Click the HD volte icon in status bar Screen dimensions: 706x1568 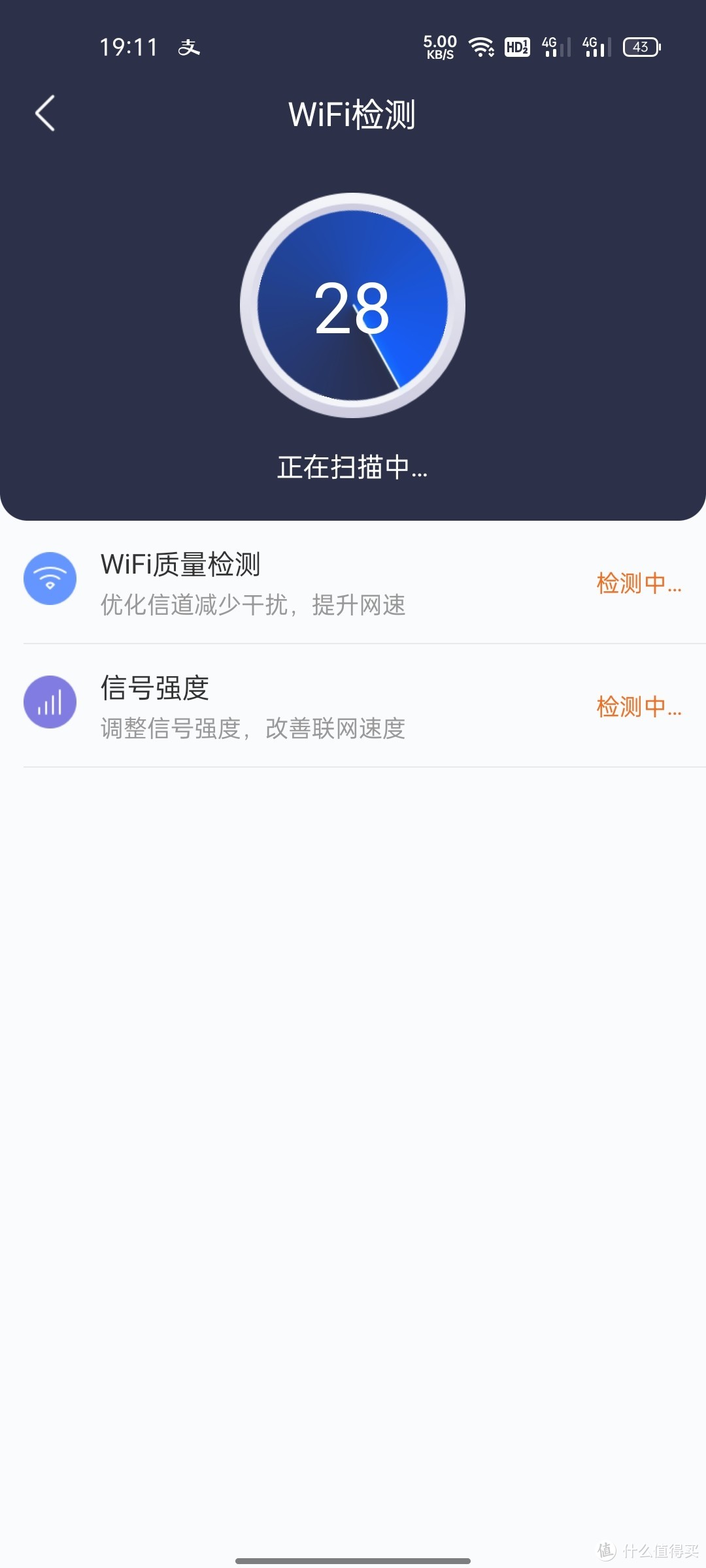[x=516, y=48]
